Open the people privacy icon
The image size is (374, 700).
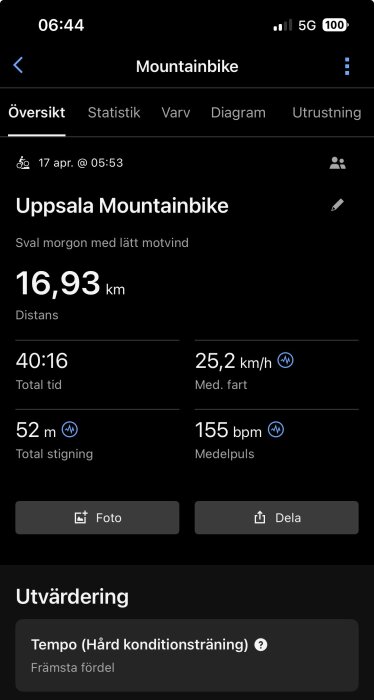pos(337,163)
